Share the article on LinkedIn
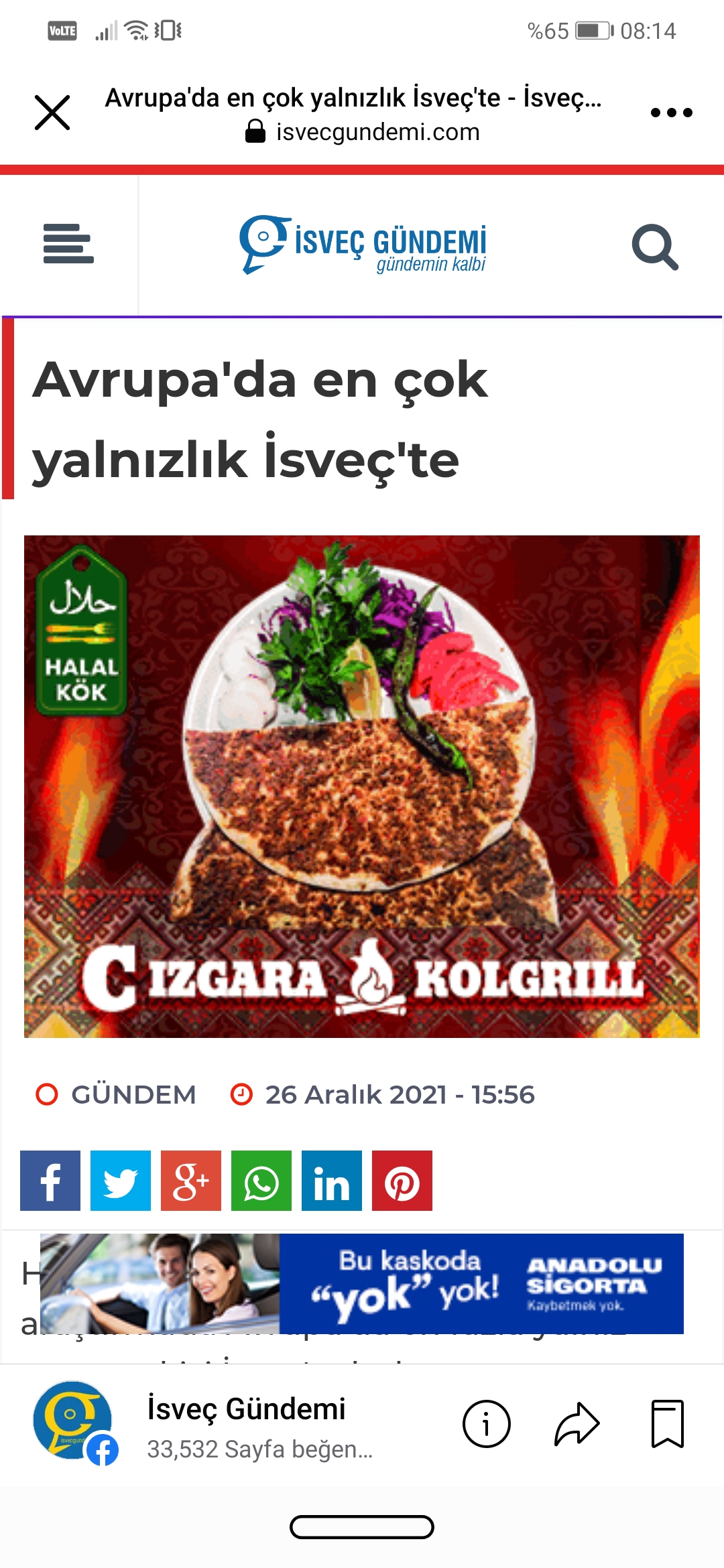Viewport: 724px width, 1568px height. (332, 1181)
